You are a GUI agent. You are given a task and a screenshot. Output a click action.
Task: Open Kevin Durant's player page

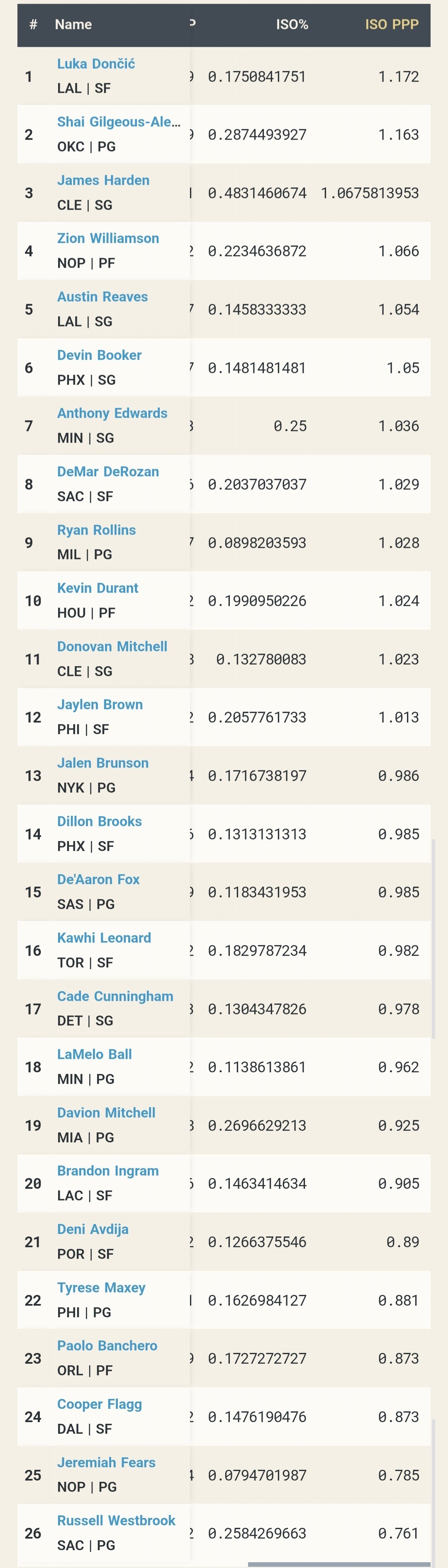tap(97, 588)
